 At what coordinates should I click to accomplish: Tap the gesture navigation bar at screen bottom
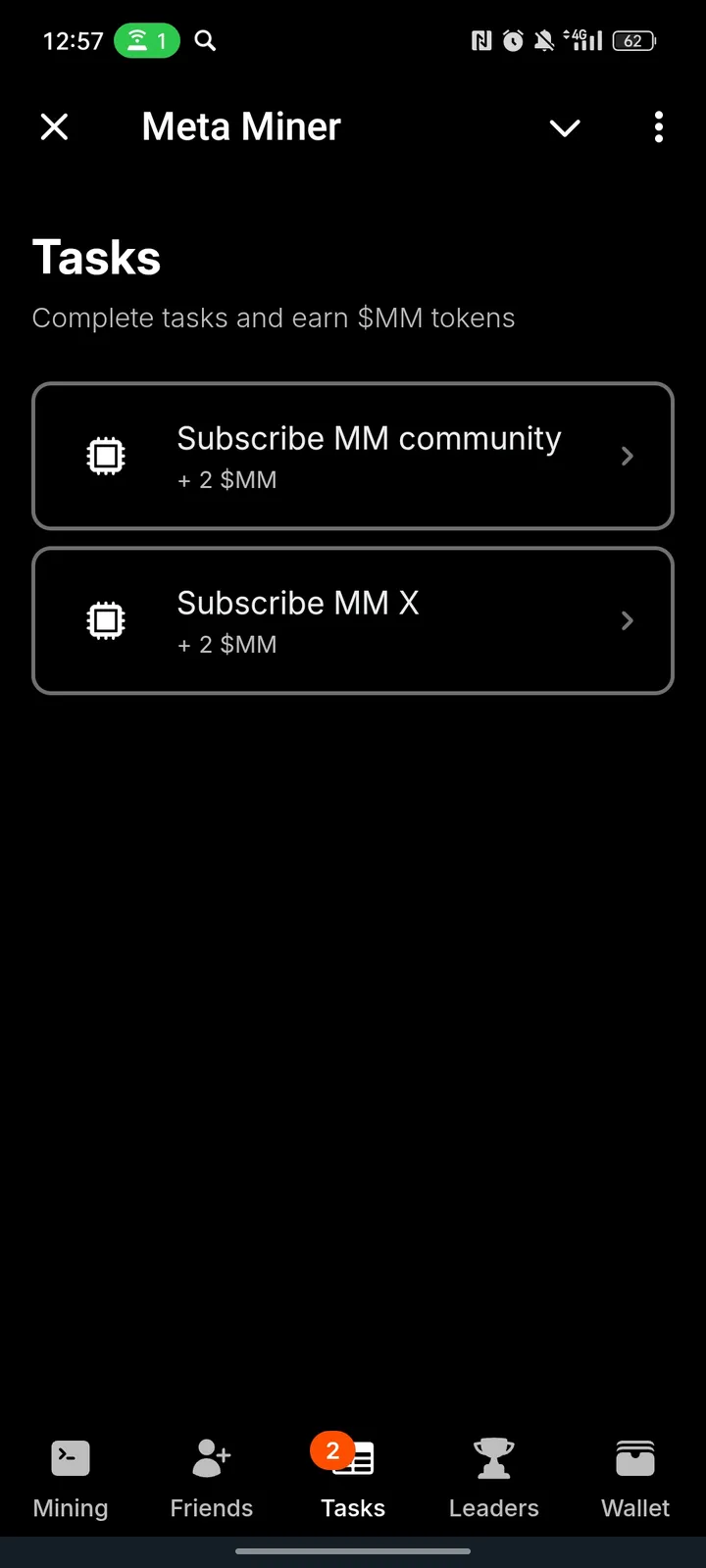(353, 1551)
